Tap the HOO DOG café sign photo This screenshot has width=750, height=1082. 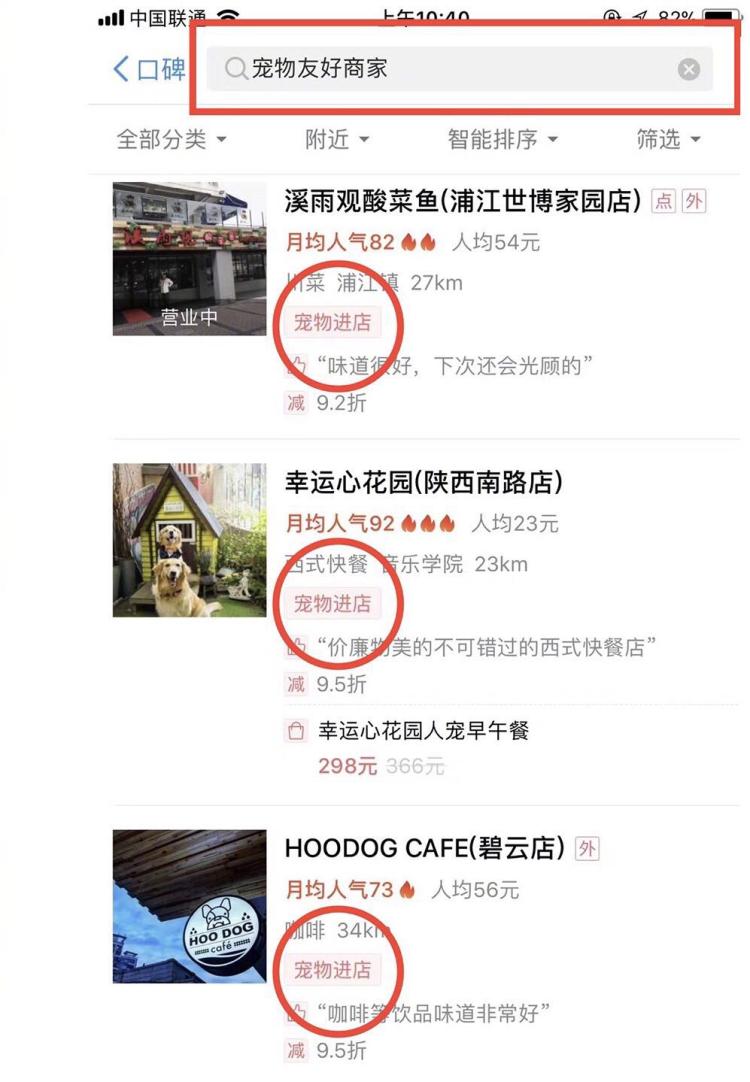189,906
